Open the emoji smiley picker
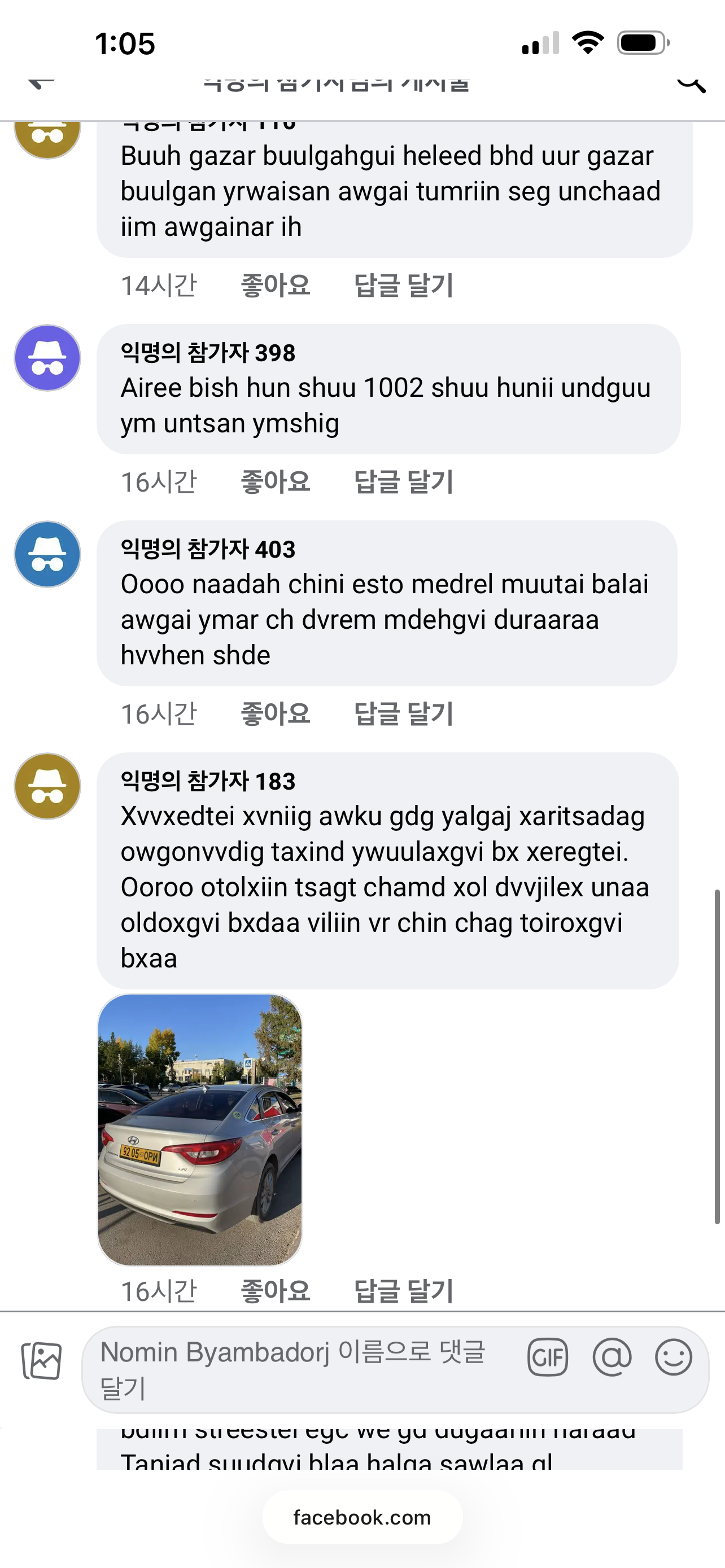 click(x=673, y=1357)
